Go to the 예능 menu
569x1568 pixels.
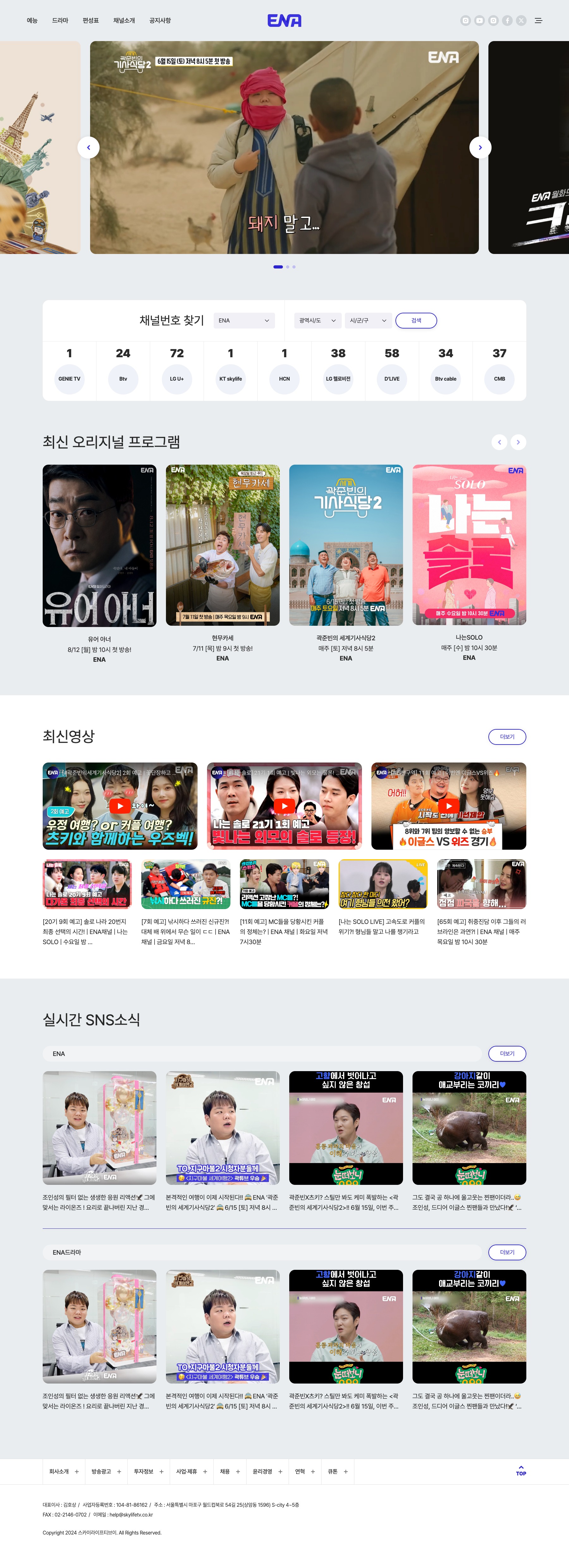click(32, 21)
